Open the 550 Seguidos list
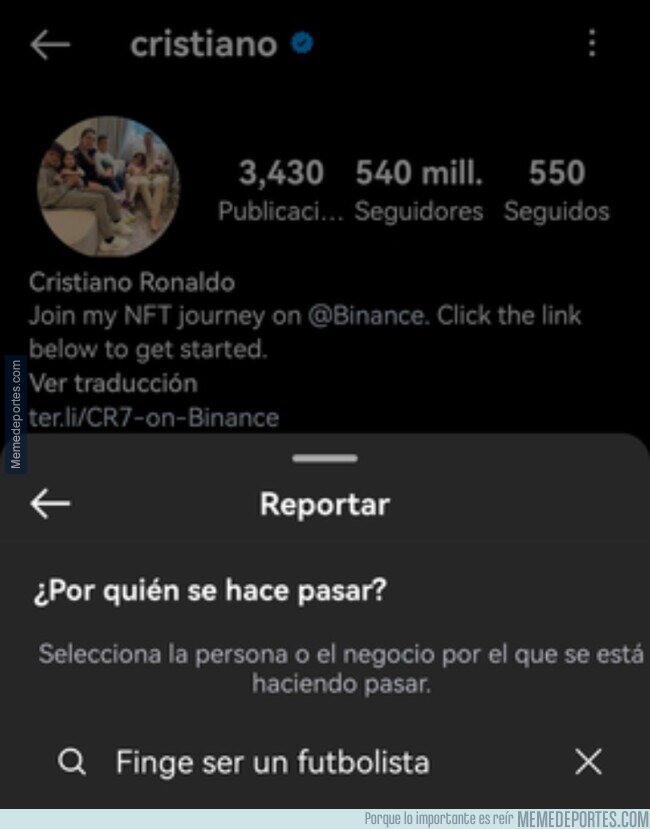Screen dimensions: 650x829 pos(556,190)
